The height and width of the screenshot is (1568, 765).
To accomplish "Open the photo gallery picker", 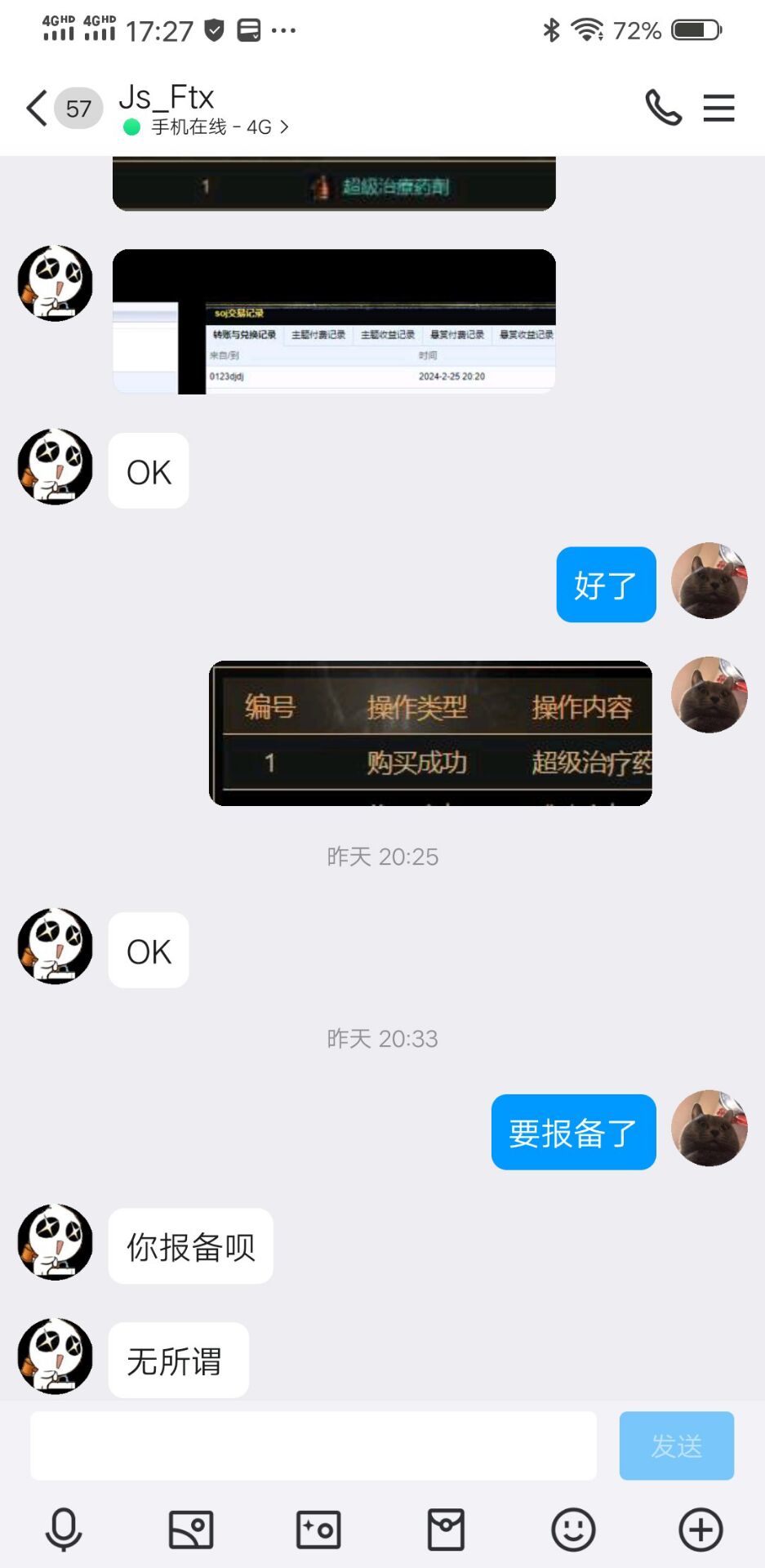I will click(191, 1530).
